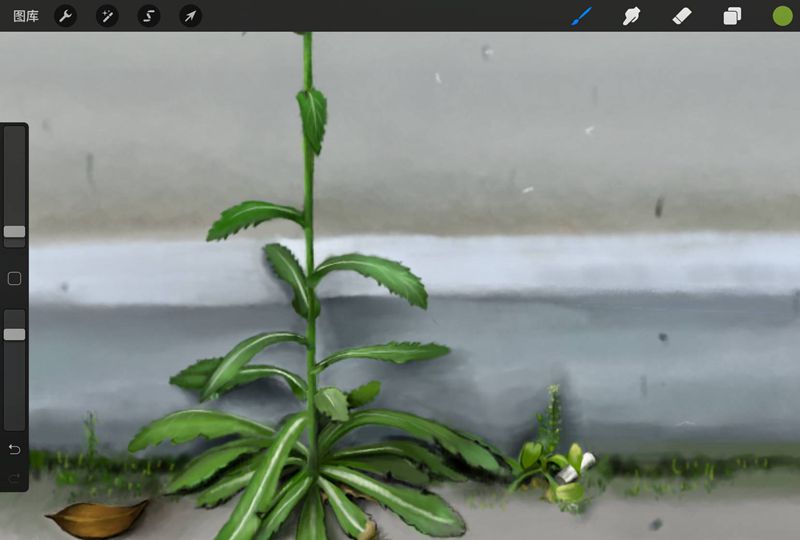Open the wrench actions menu
The height and width of the screenshot is (540, 800).
pyautogui.click(x=65, y=16)
